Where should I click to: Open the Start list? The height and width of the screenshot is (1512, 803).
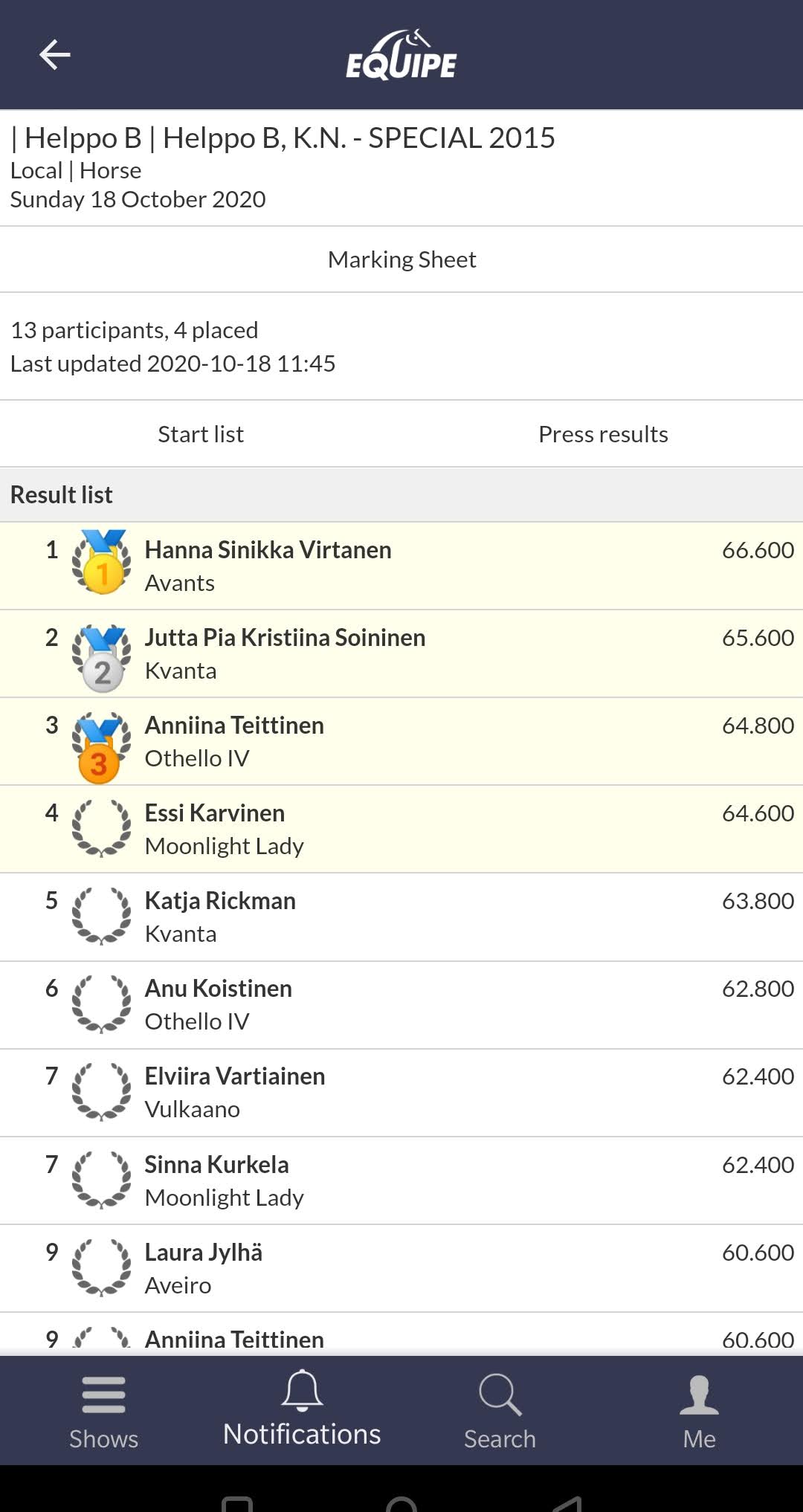click(x=201, y=434)
